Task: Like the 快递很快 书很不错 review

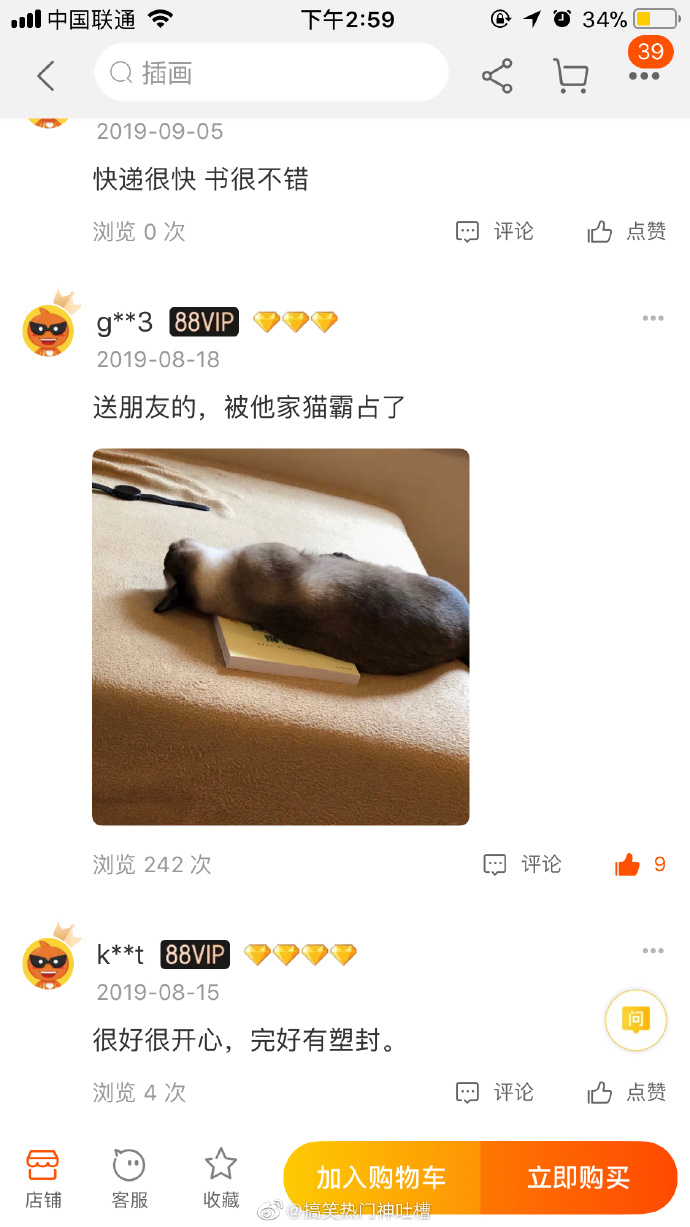Action: 627,232
